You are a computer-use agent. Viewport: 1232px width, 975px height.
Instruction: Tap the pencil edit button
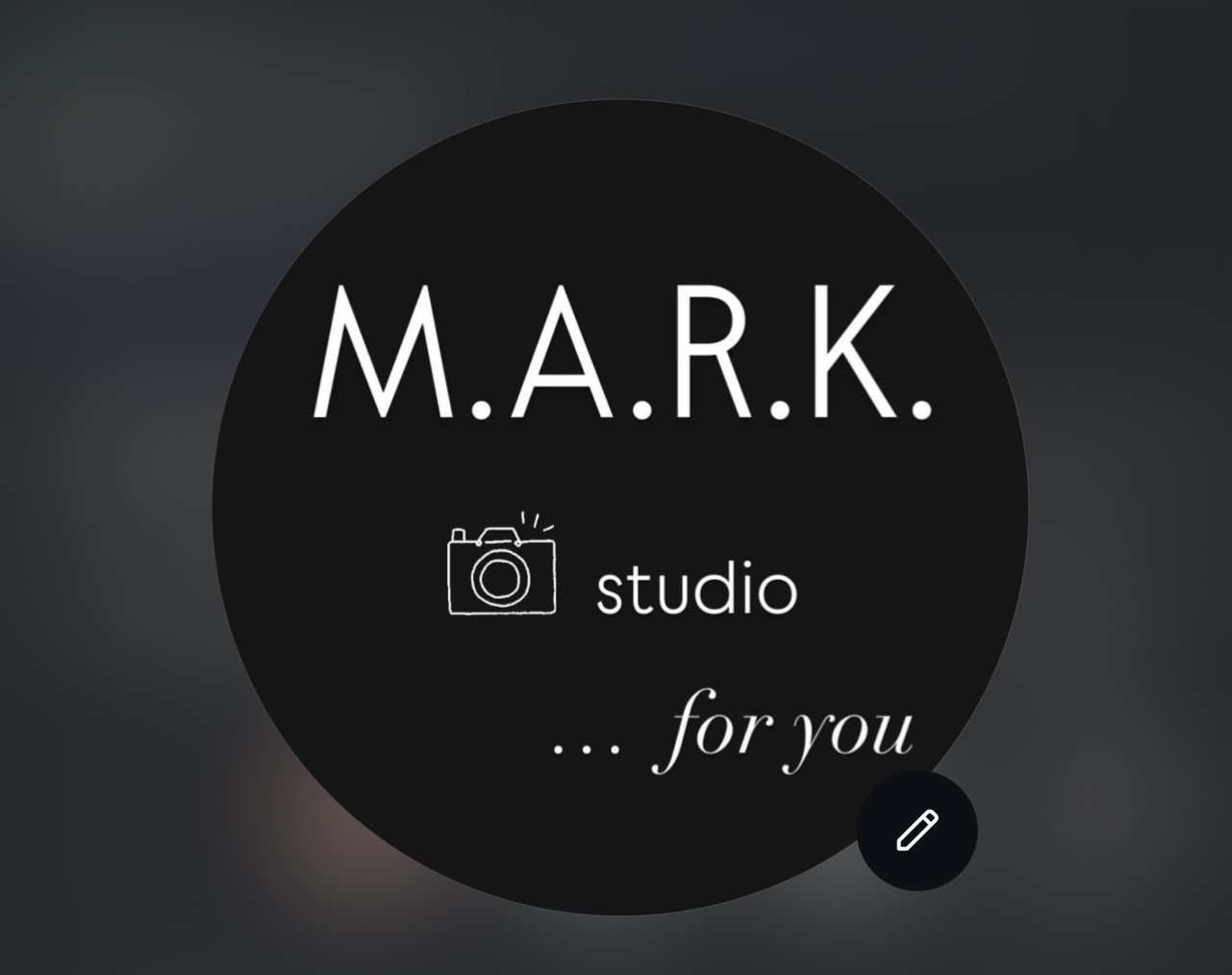tap(917, 830)
